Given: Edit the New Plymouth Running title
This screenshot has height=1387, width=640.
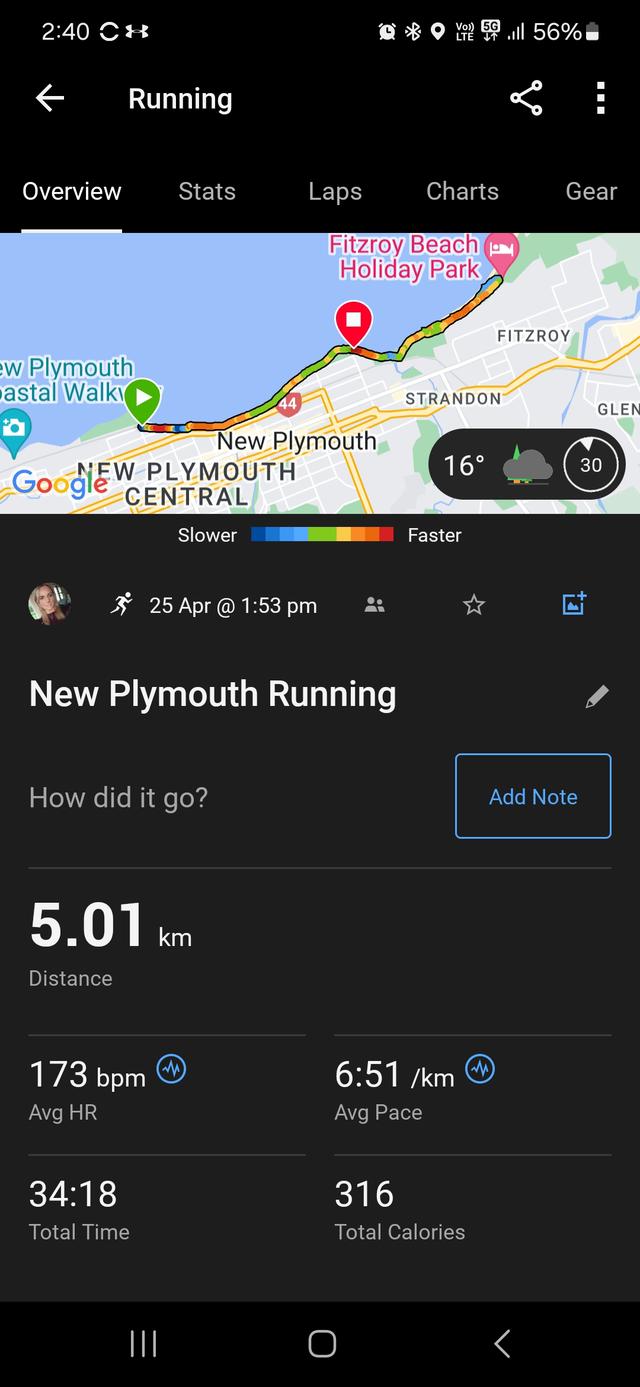Looking at the screenshot, I should (x=597, y=696).
